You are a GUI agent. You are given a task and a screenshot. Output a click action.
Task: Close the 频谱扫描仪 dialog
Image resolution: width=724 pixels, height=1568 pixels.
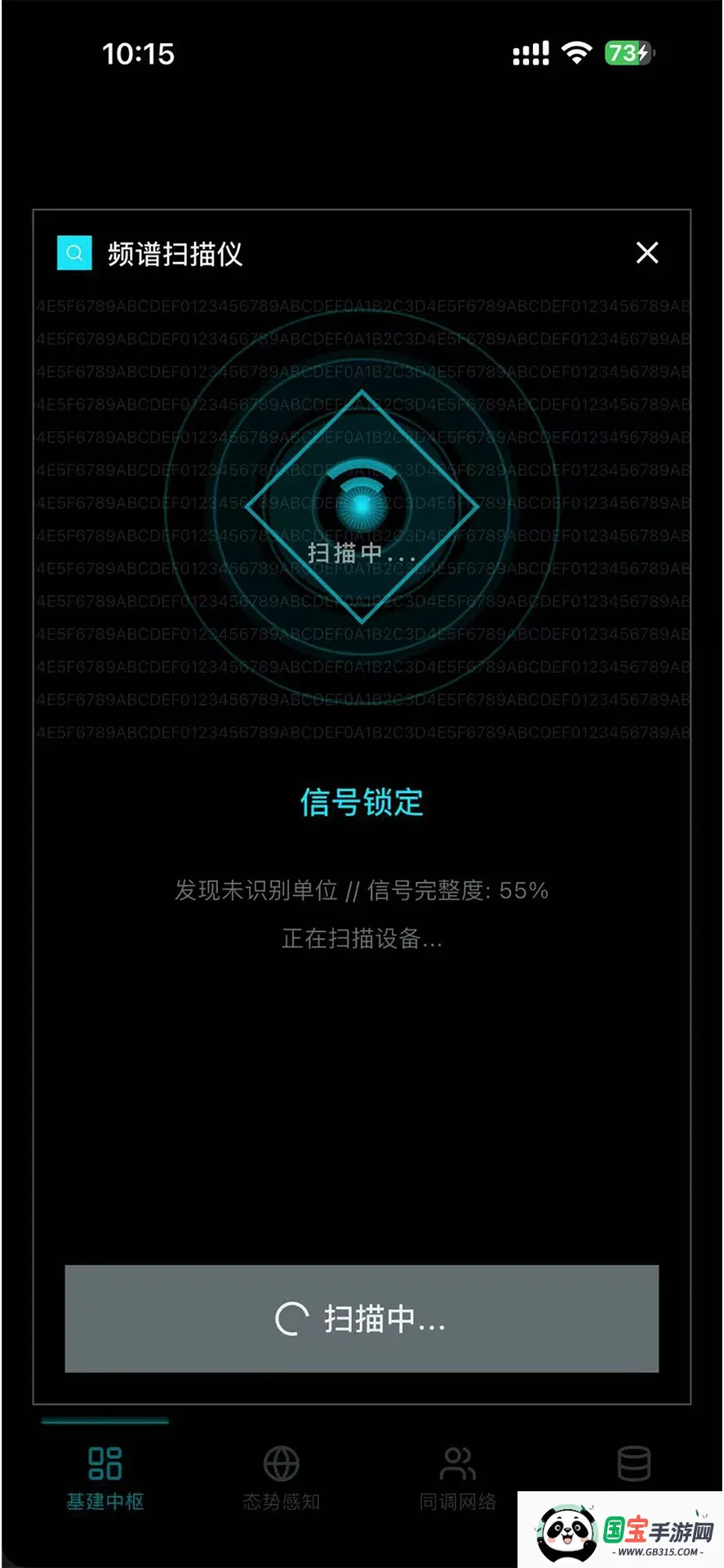[x=646, y=253]
